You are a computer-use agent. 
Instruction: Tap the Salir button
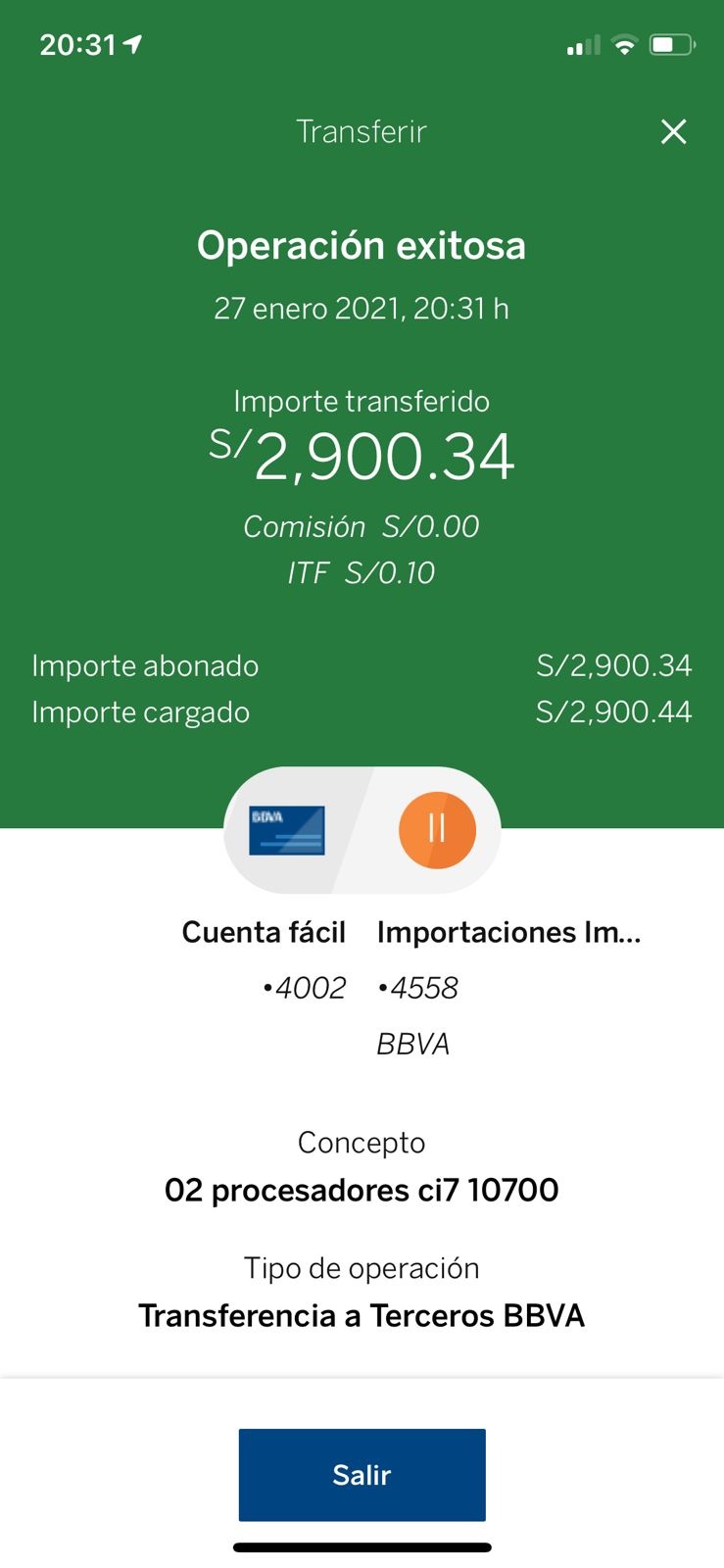362,1474
